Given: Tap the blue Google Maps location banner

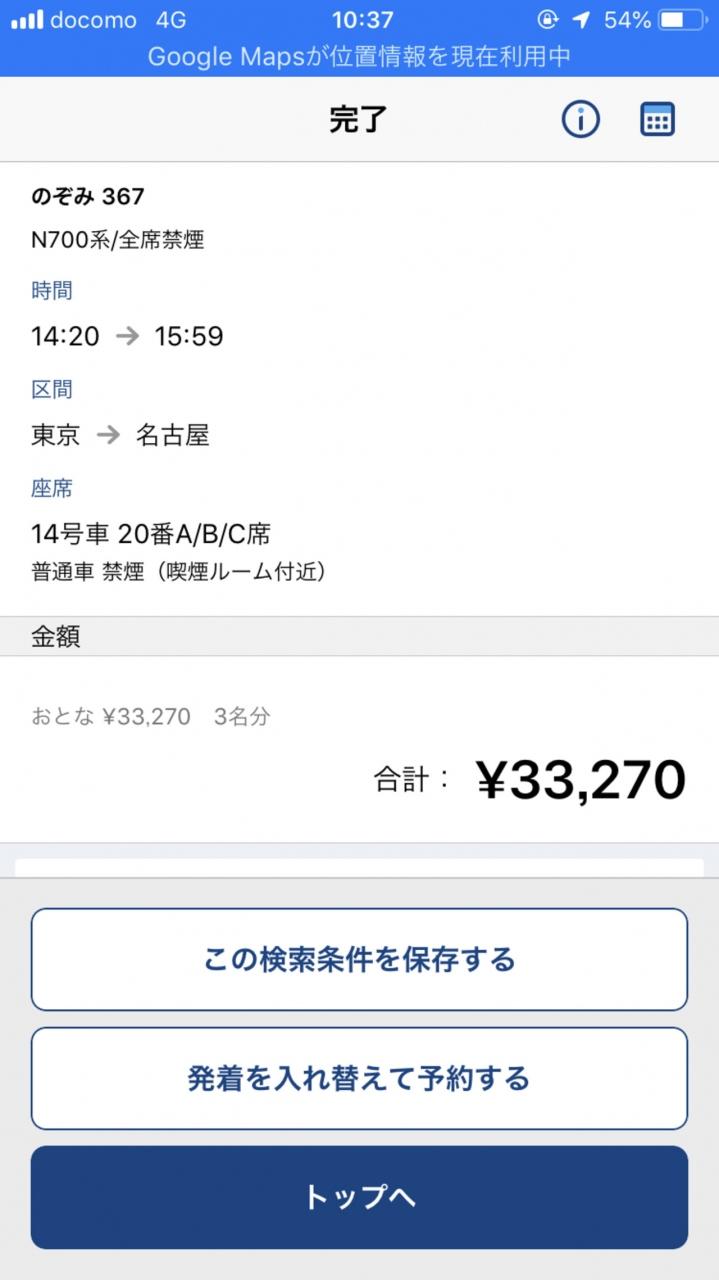Looking at the screenshot, I should point(359,57).
